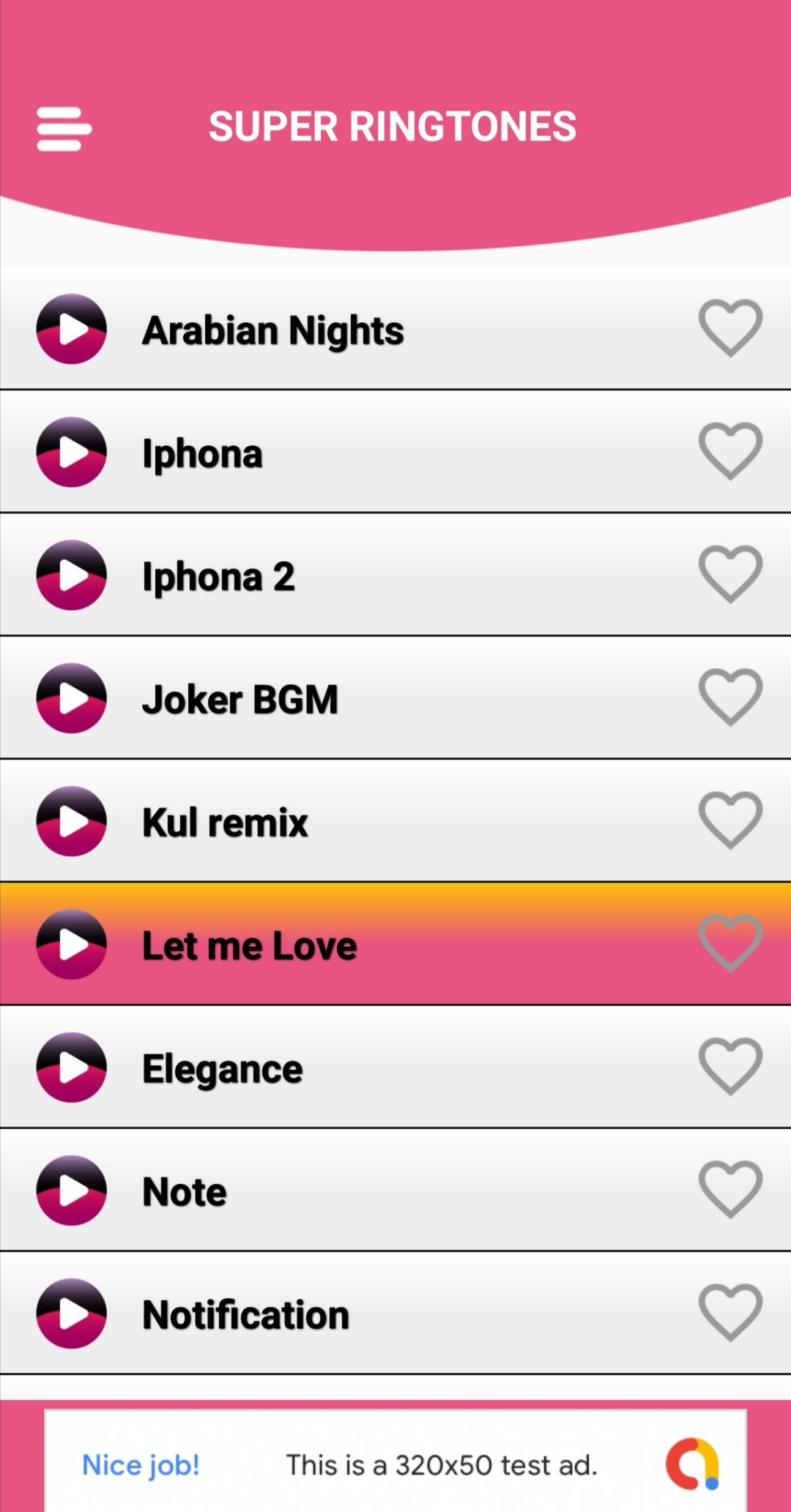Tap the heart next to Iphona 2
Screen dimensions: 791x1512
pos(730,574)
